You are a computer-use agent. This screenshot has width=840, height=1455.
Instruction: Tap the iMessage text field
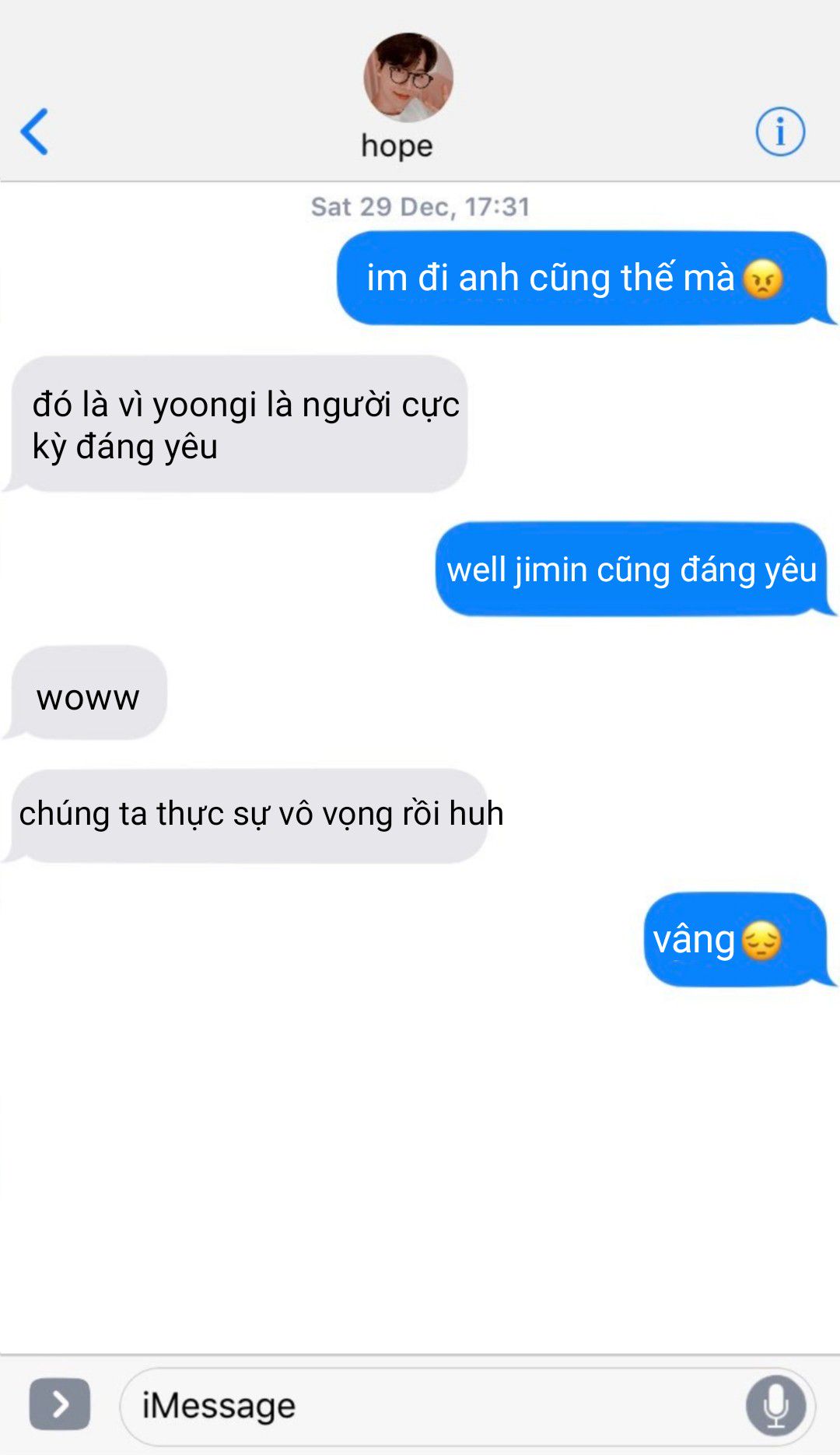[467, 1405]
